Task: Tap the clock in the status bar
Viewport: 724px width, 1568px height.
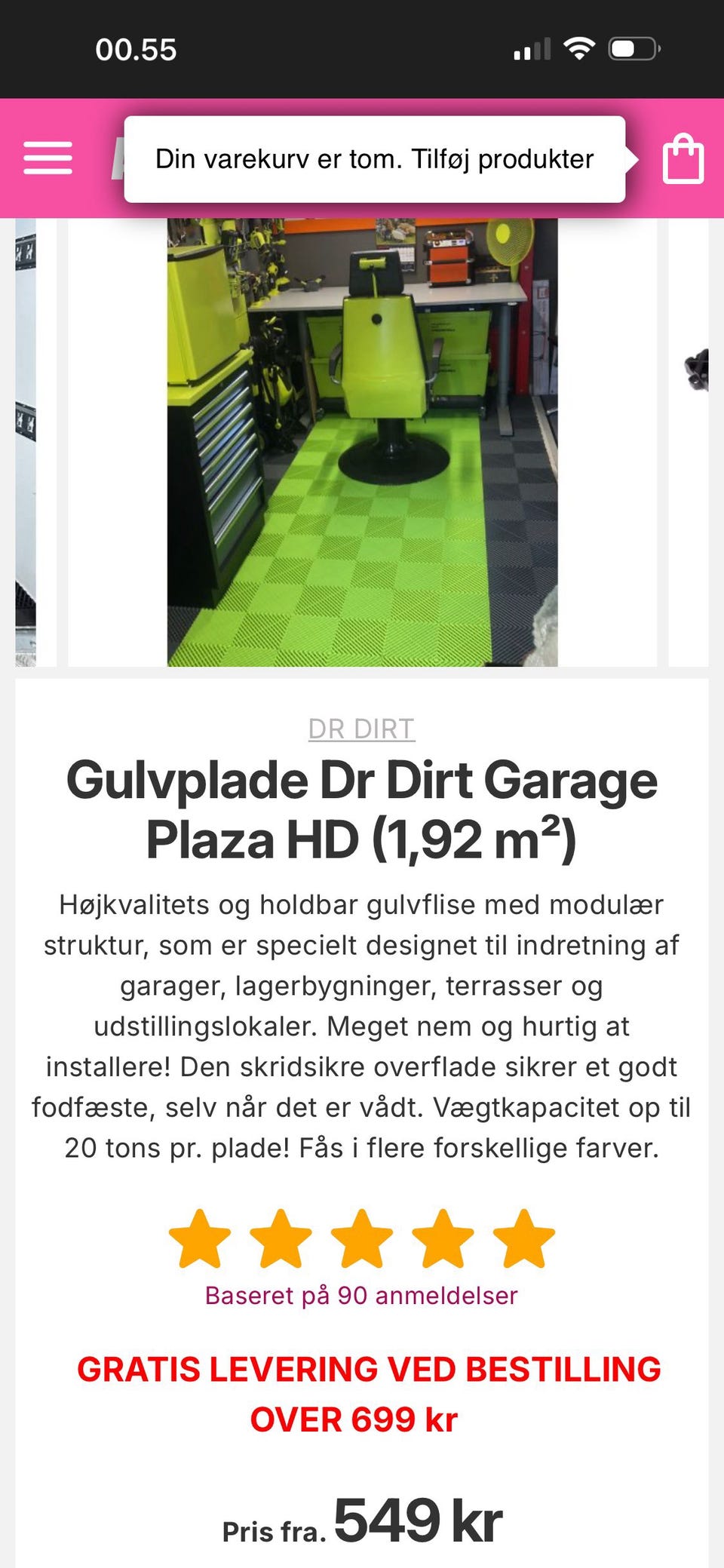Action: click(x=136, y=49)
